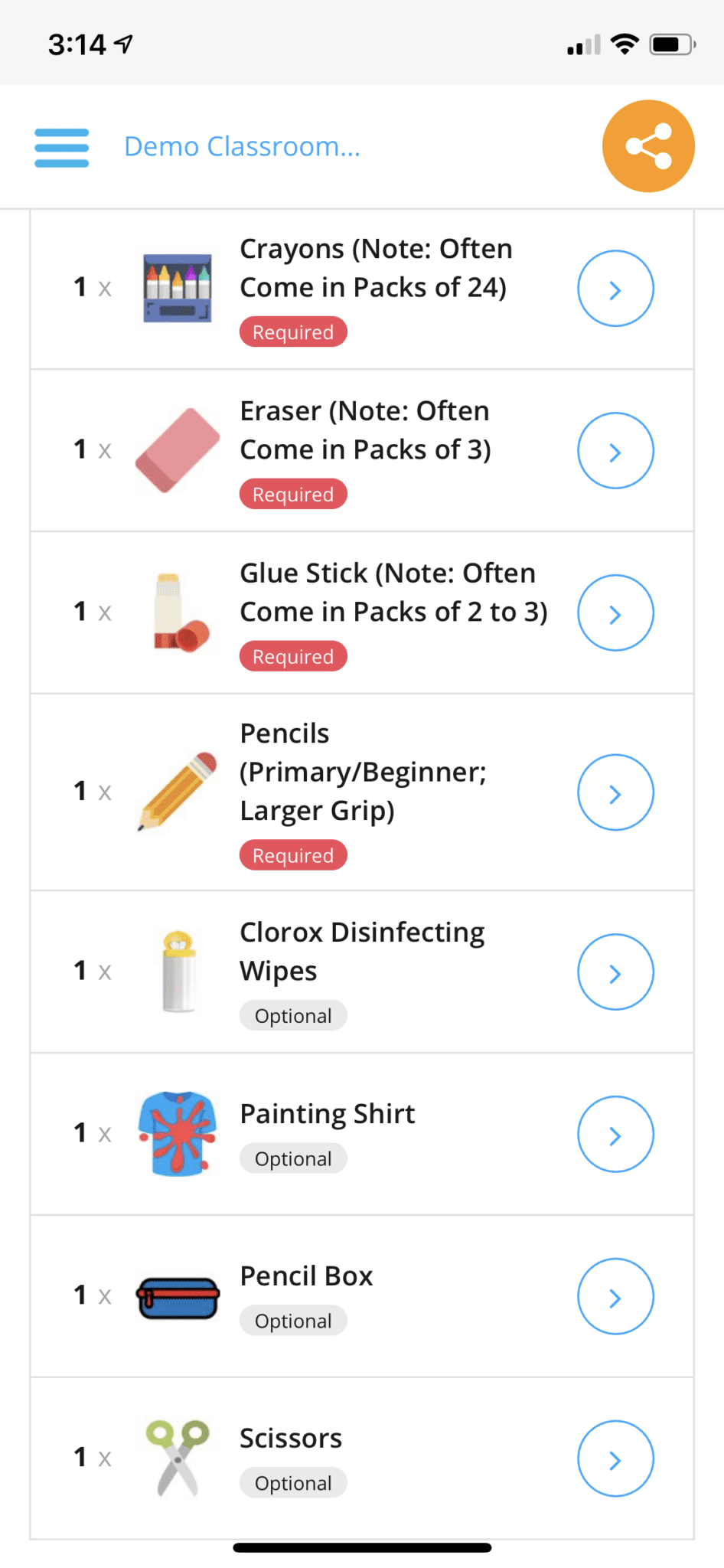The width and height of the screenshot is (724, 1568).
Task: Open the Scissors item arrow
Action: tap(615, 1459)
